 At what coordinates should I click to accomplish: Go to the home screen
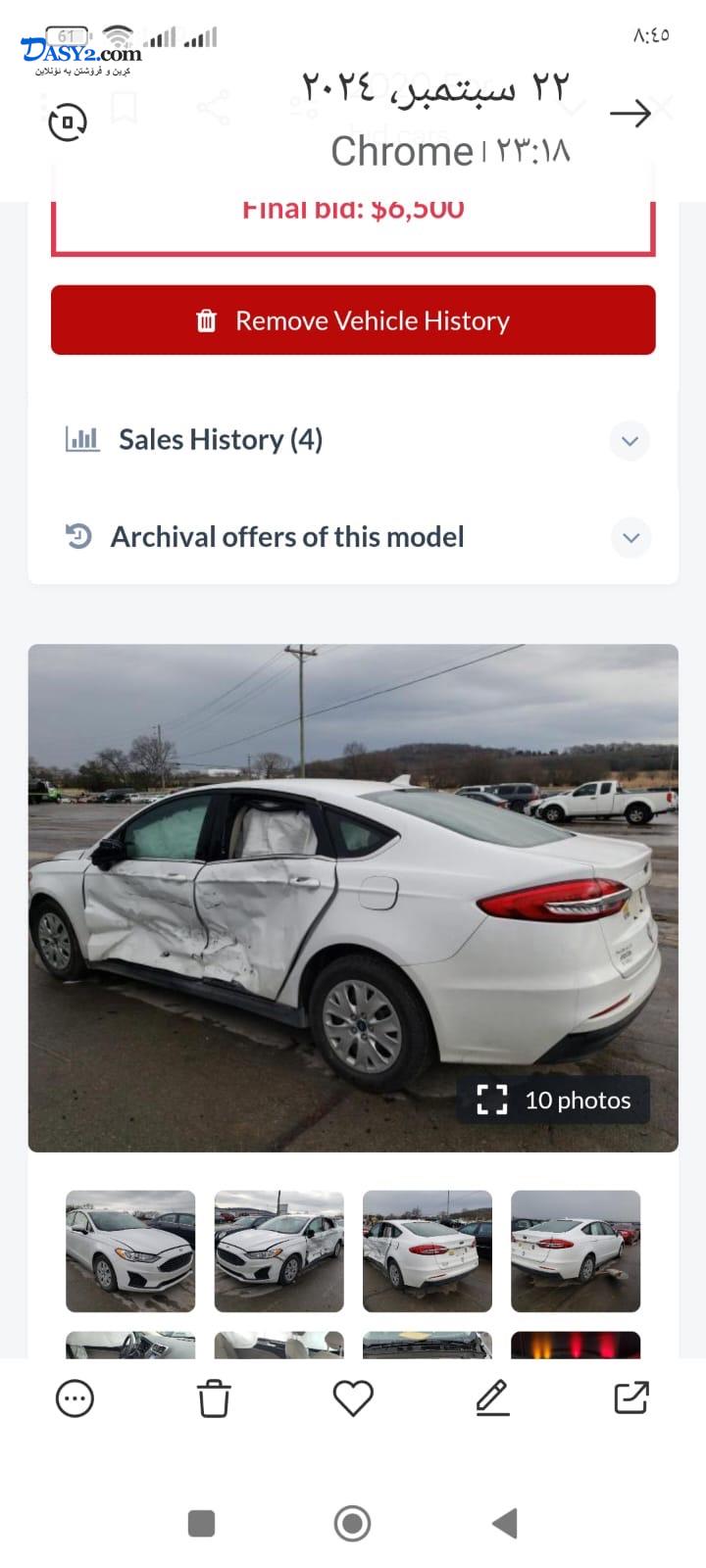[x=353, y=1523]
